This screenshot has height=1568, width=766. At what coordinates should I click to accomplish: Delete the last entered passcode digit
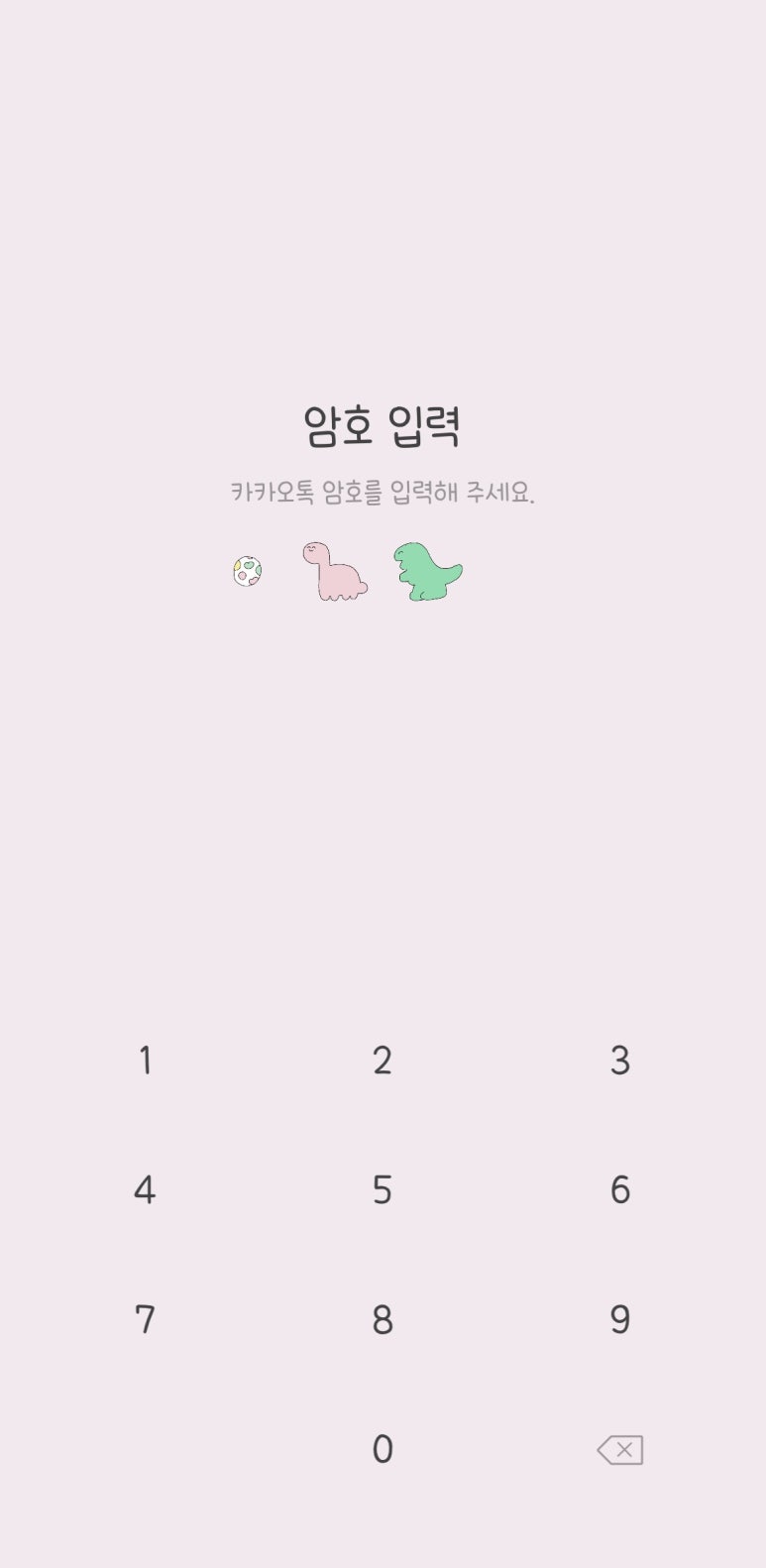[620, 1450]
